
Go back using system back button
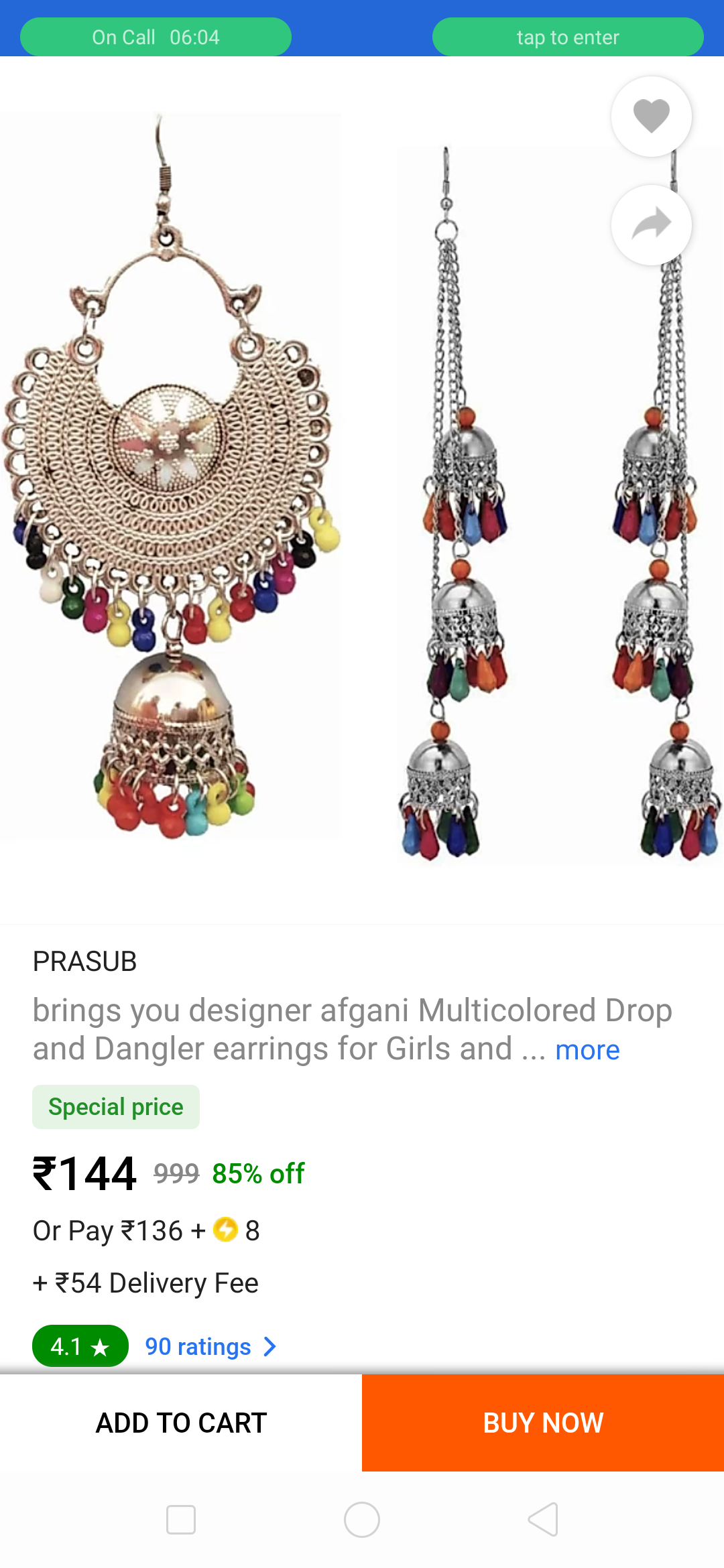point(543,1519)
